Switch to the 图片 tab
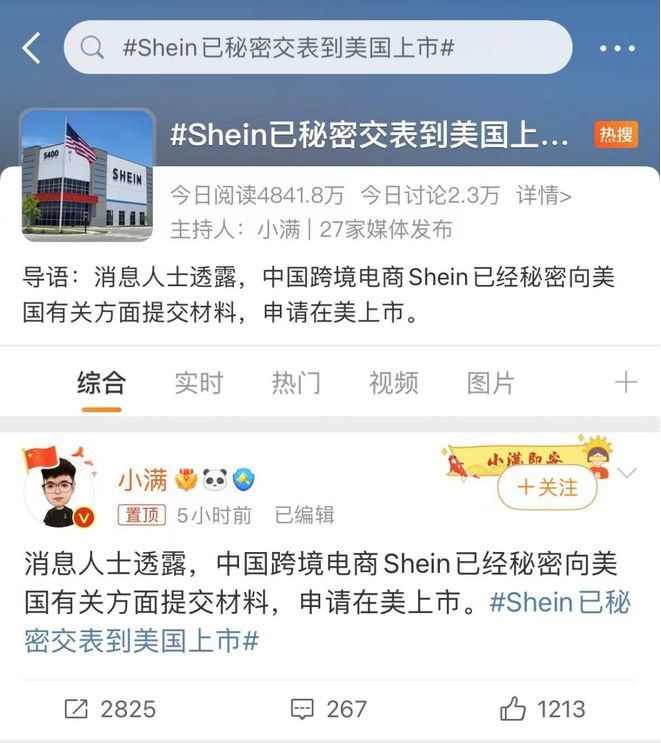Image resolution: width=661 pixels, height=743 pixels. (491, 382)
